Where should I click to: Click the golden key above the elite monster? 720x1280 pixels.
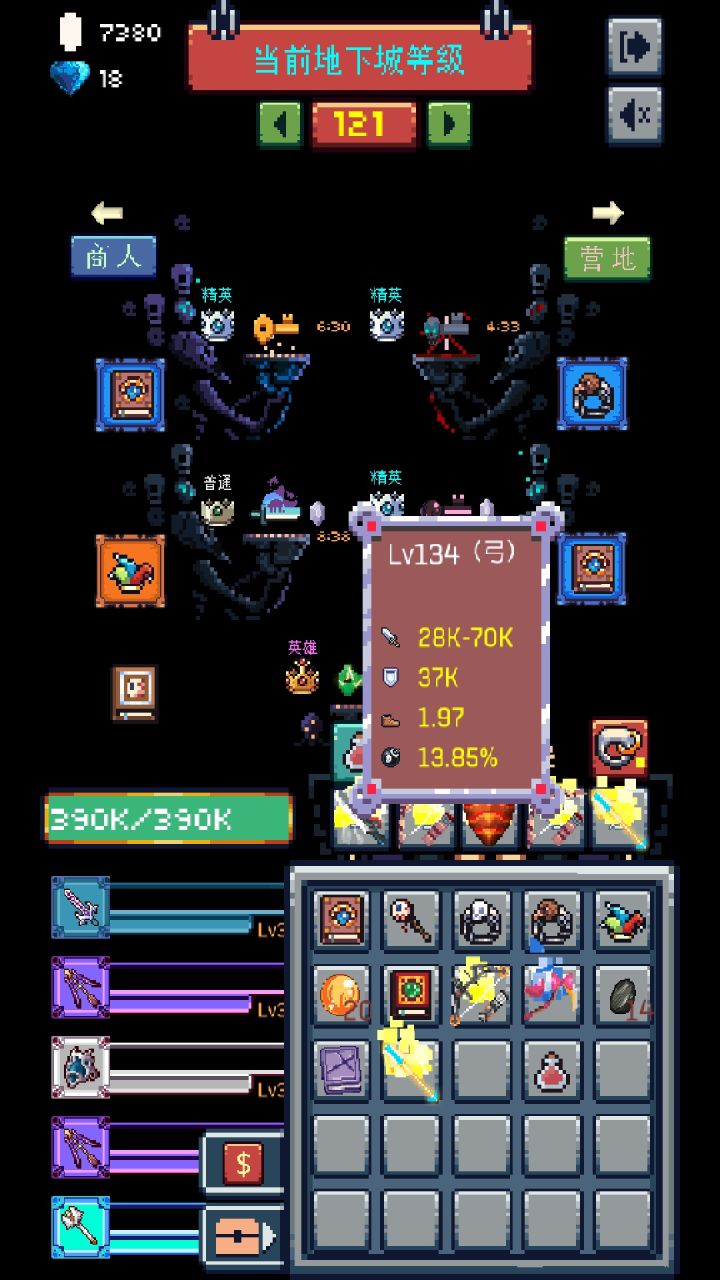pyautogui.click(x=278, y=327)
